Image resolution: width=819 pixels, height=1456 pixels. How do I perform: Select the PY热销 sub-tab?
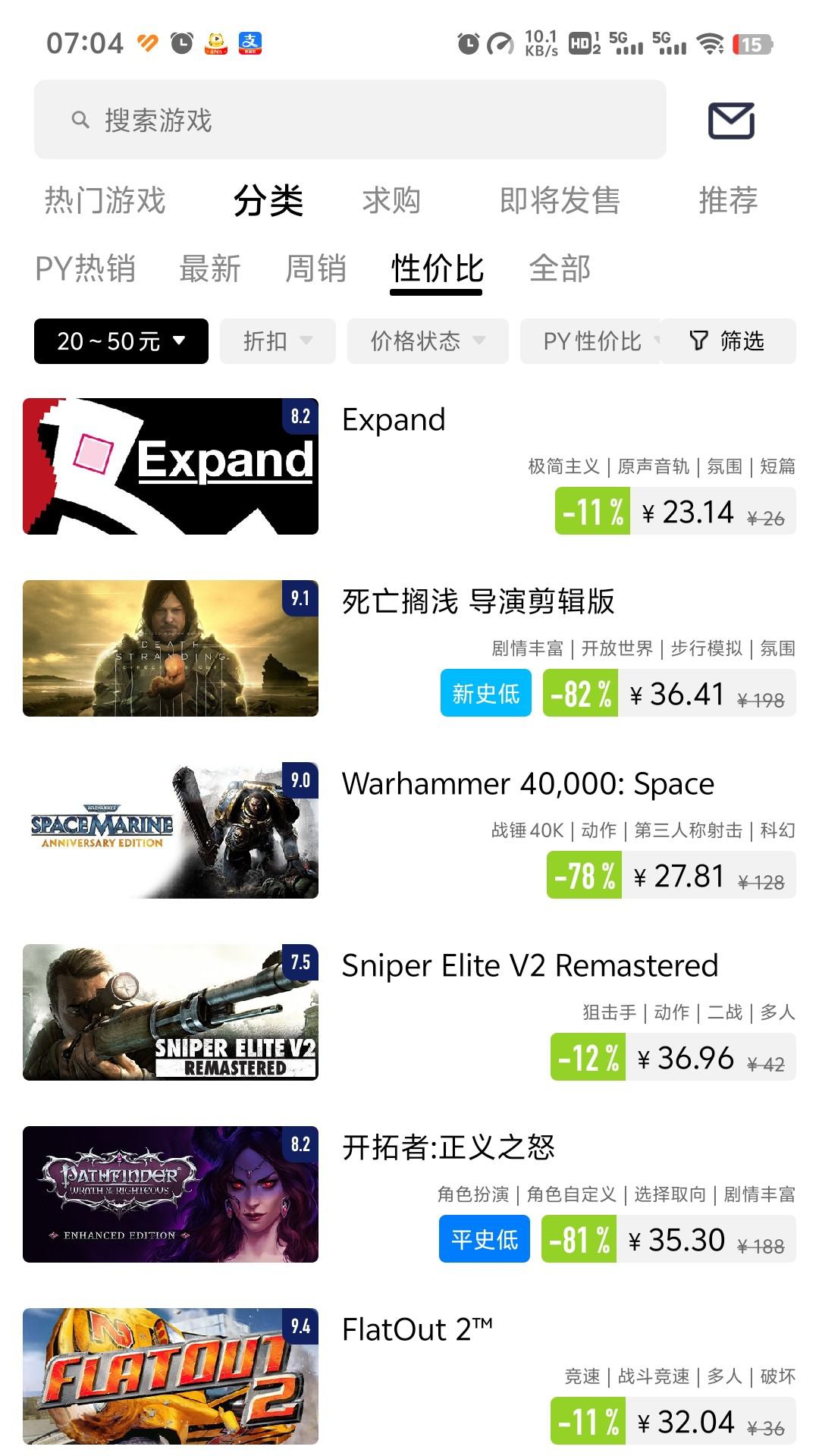click(x=85, y=268)
